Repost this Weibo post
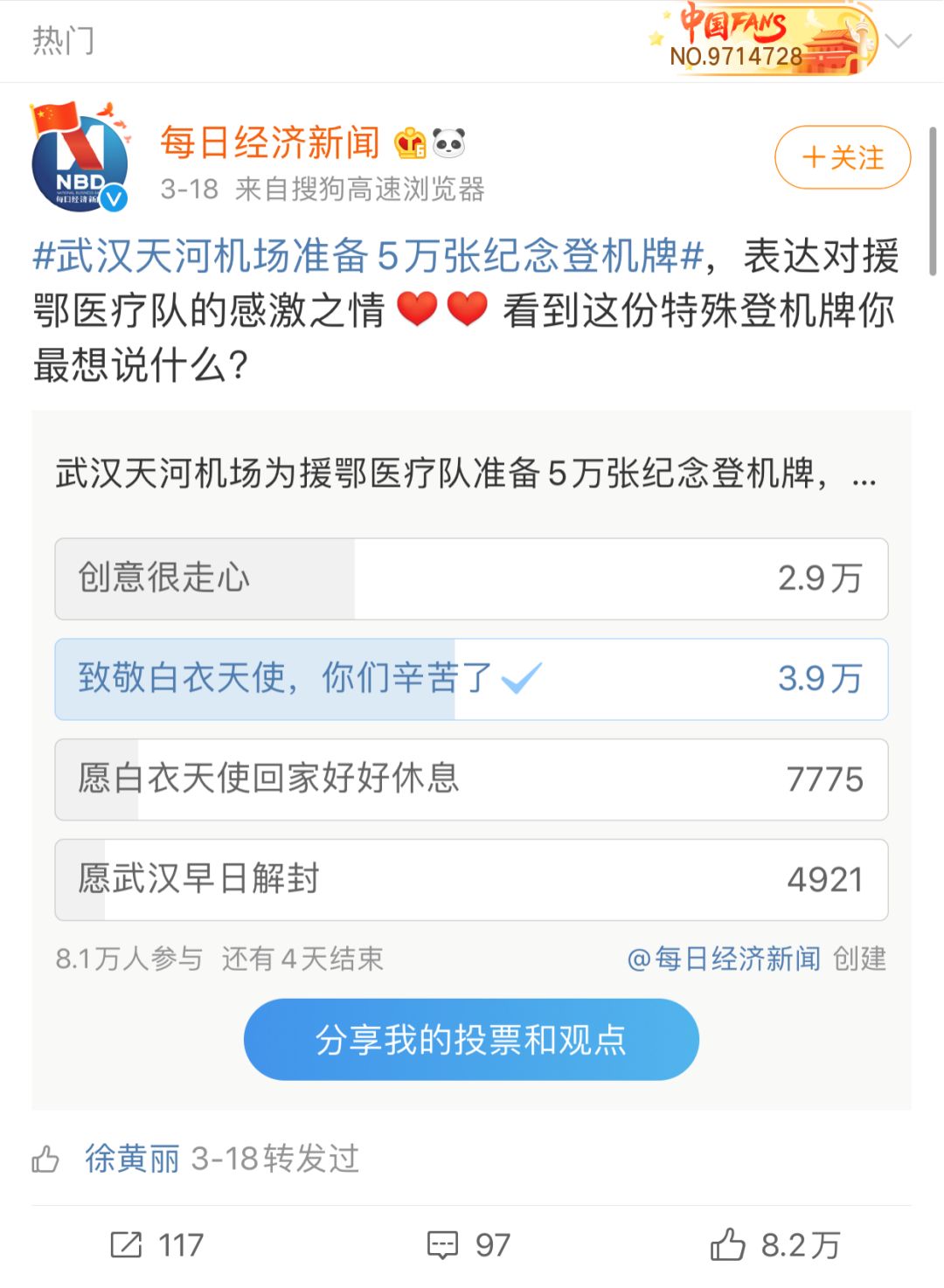This screenshot has height=1288, width=944. [157, 1245]
